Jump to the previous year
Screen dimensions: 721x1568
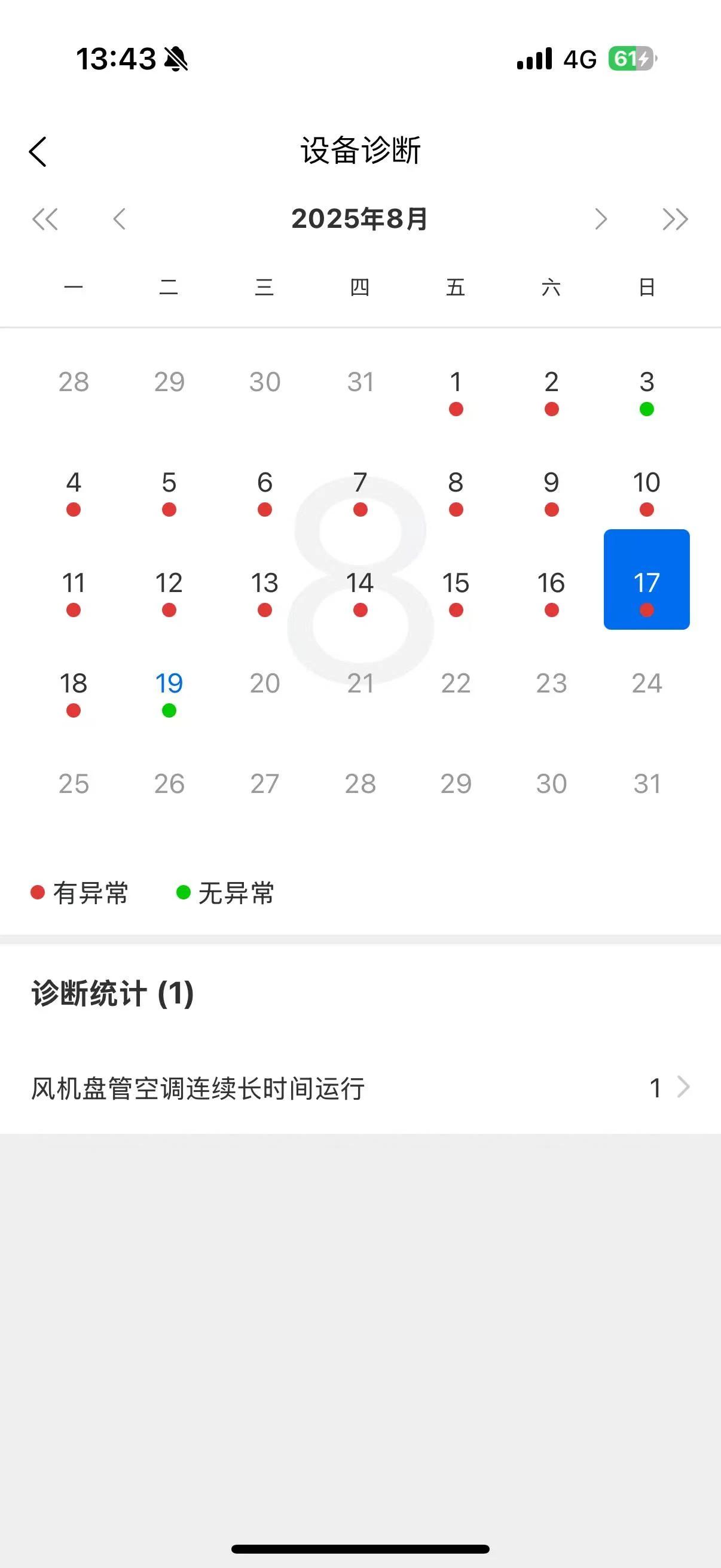tap(45, 219)
